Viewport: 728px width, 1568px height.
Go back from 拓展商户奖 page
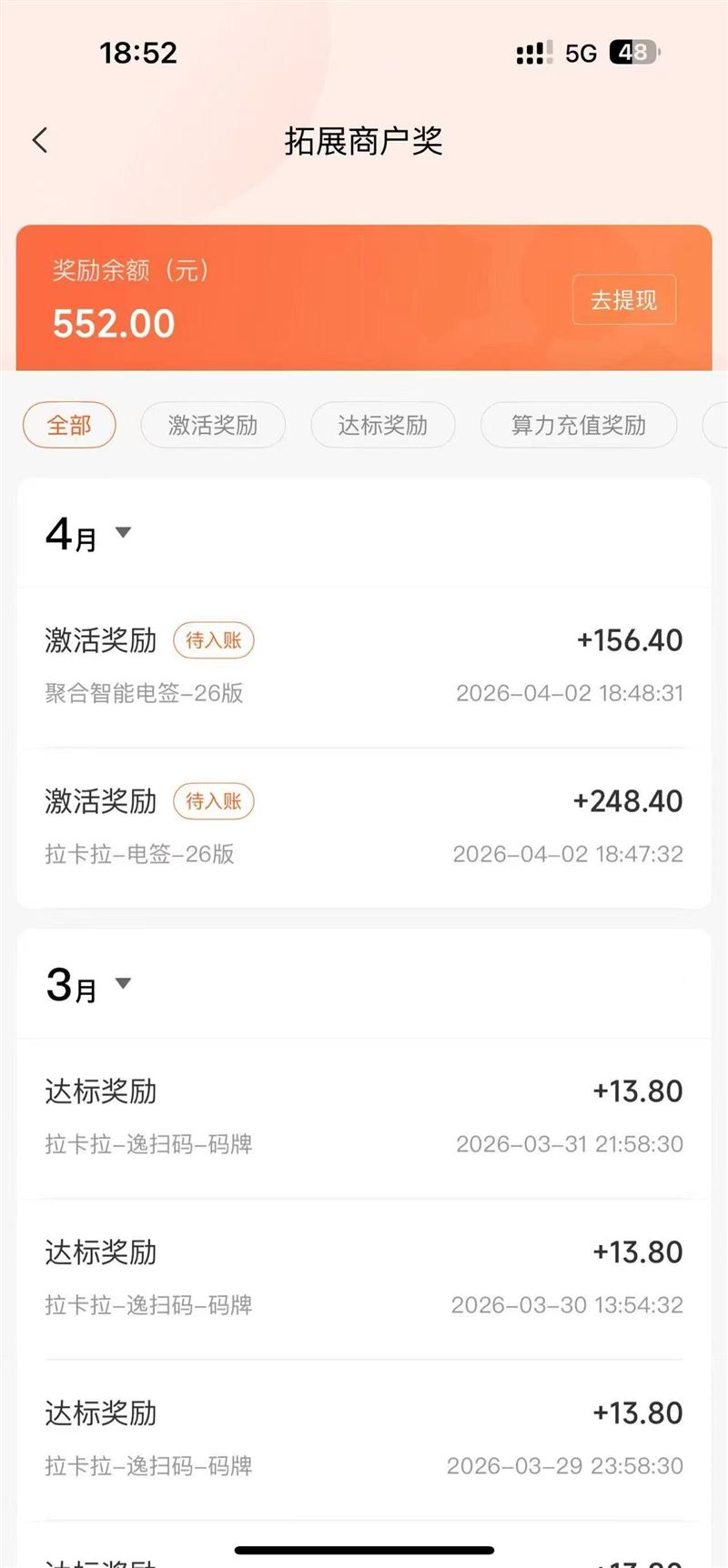[x=40, y=141]
